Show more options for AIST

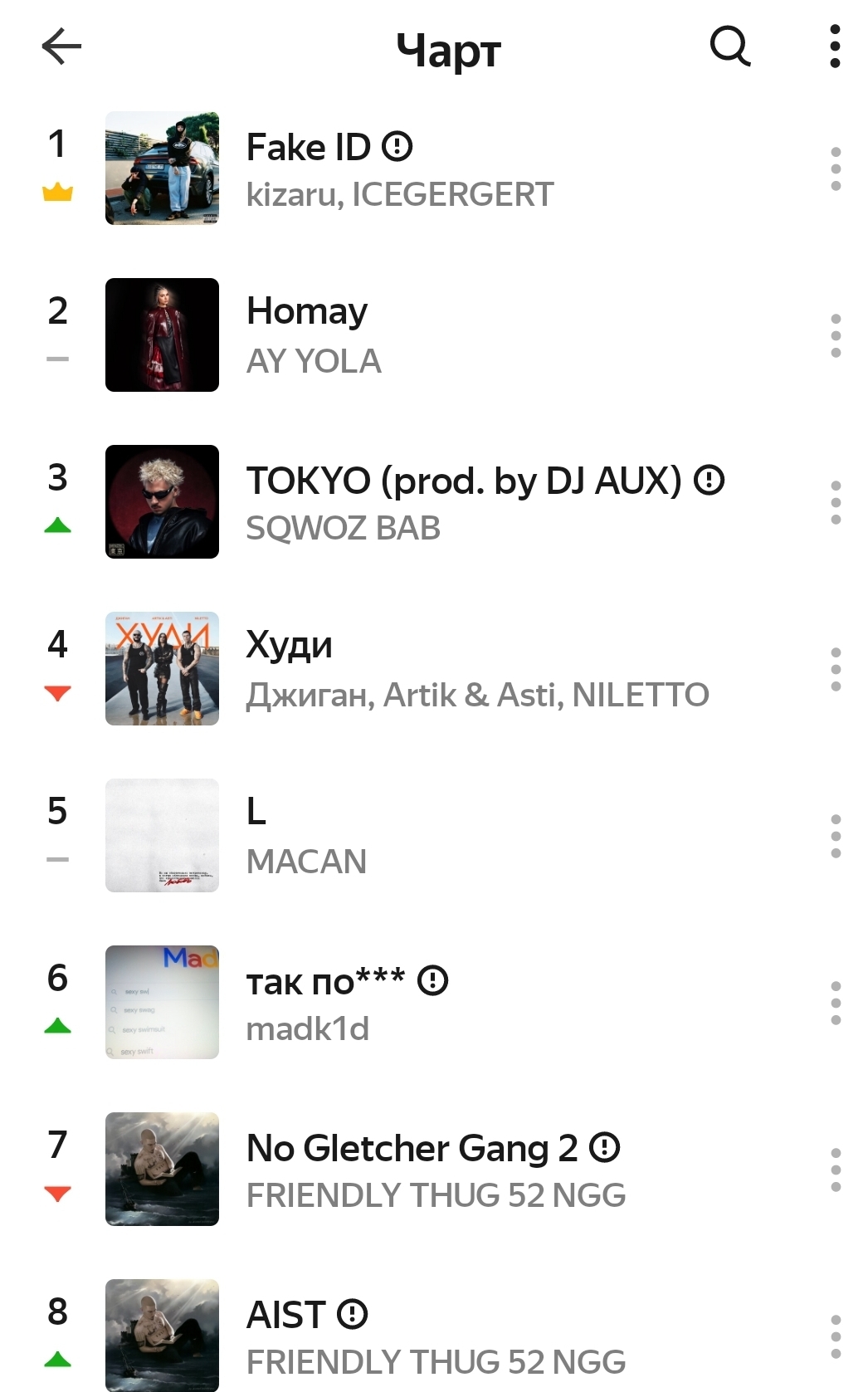tap(836, 1337)
